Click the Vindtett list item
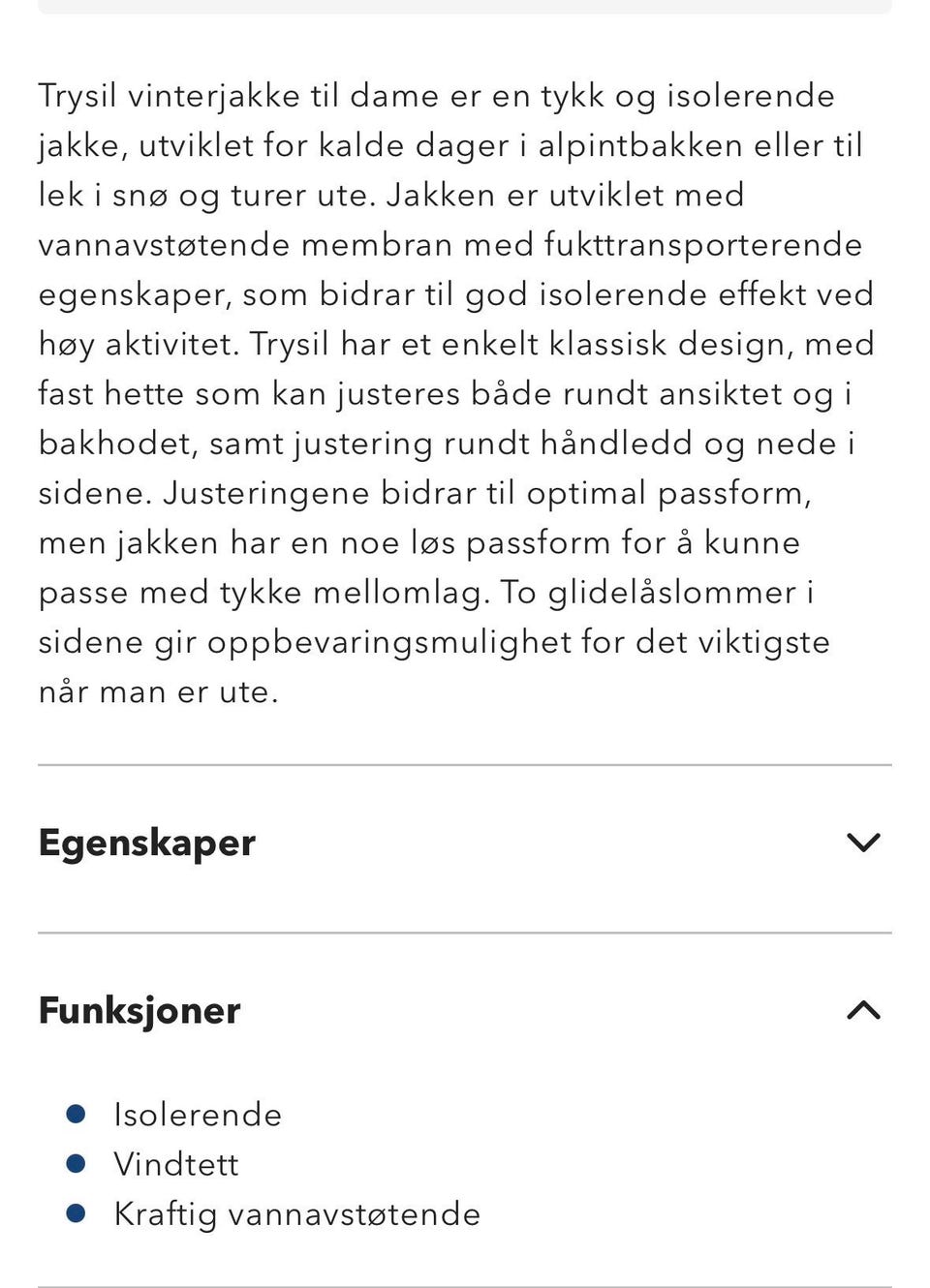The height and width of the screenshot is (1288, 930). pyautogui.click(x=177, y=1164)
